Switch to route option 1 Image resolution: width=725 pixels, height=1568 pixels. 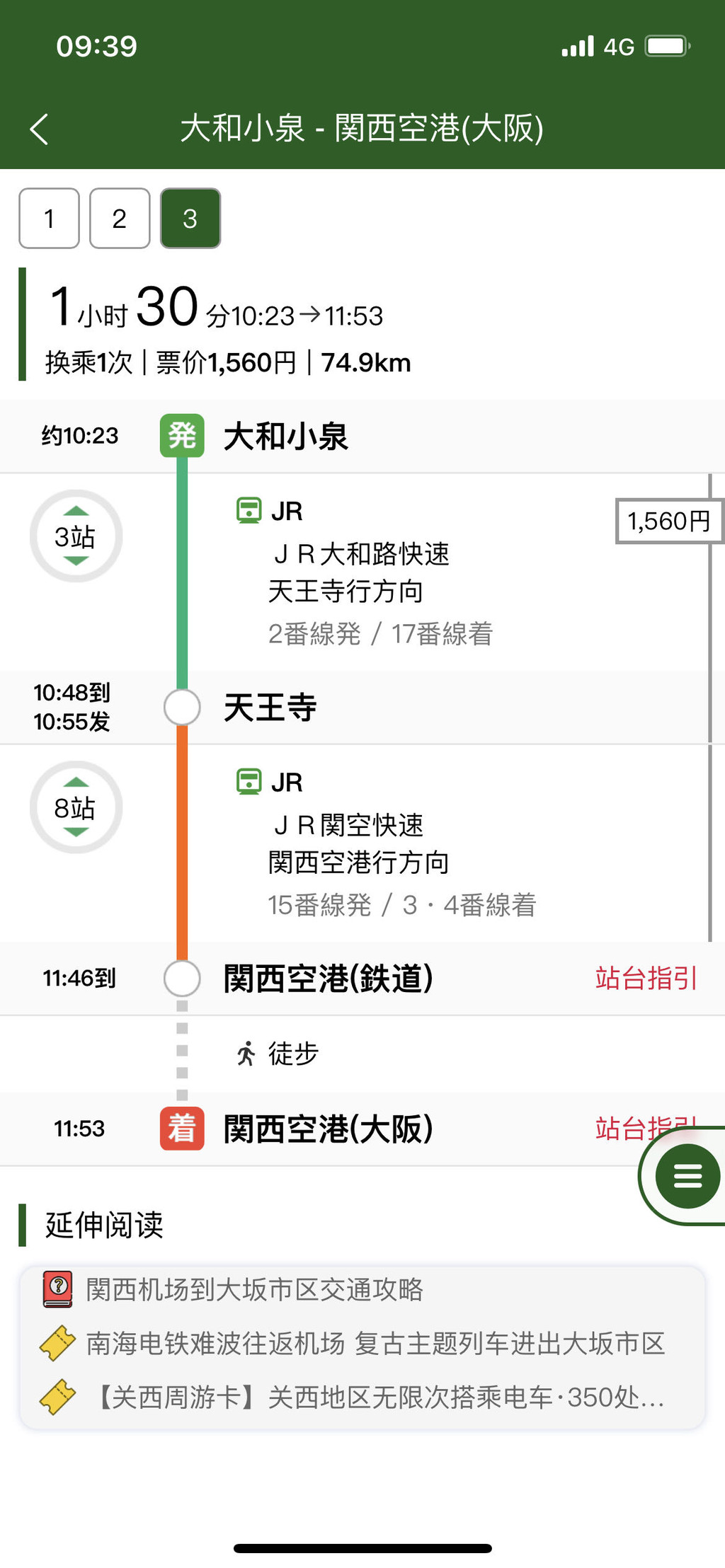pyautogui.click(x=49, y=219)
